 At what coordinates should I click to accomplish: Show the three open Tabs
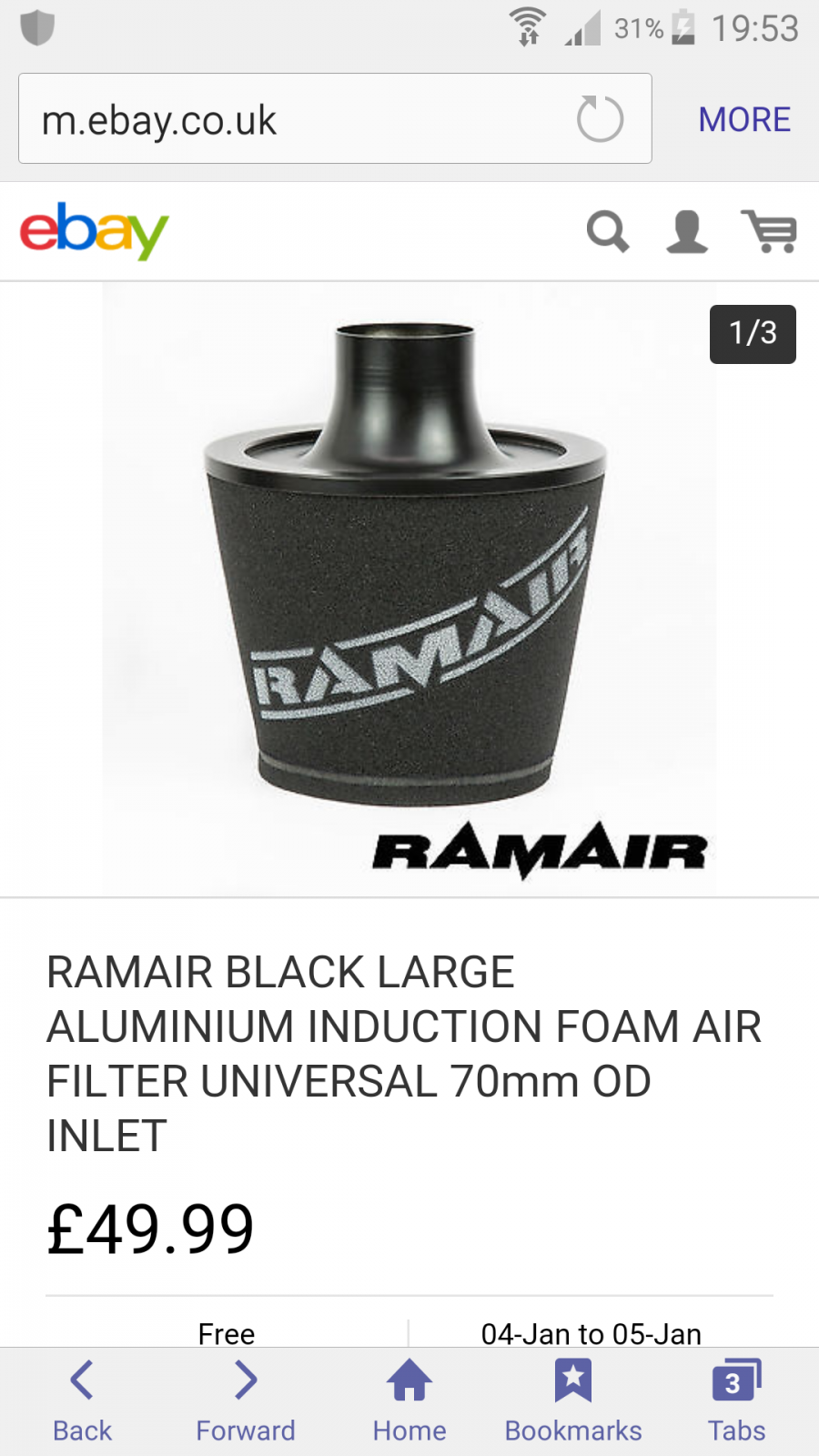[736, 1401]
